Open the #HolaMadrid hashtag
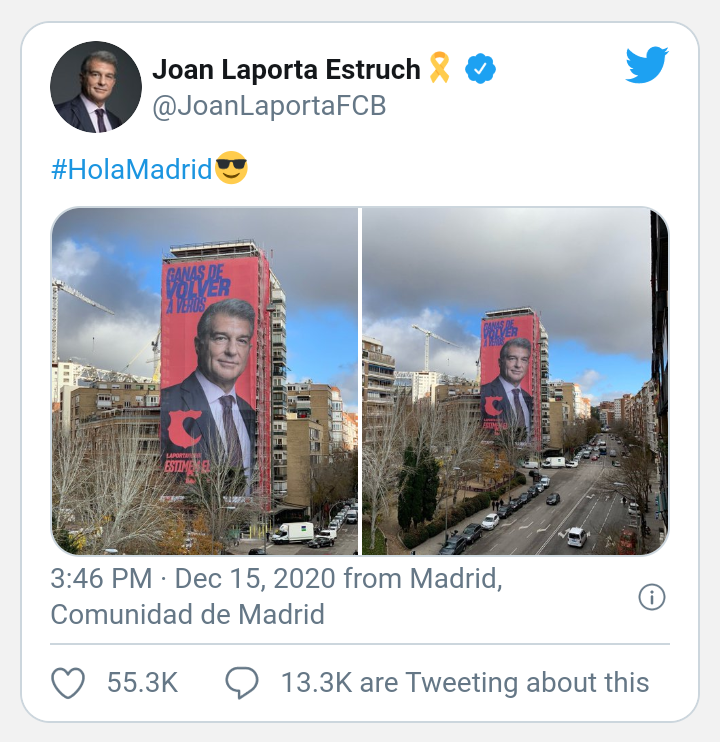Screen dimensions: 720x742 [128, 171]
